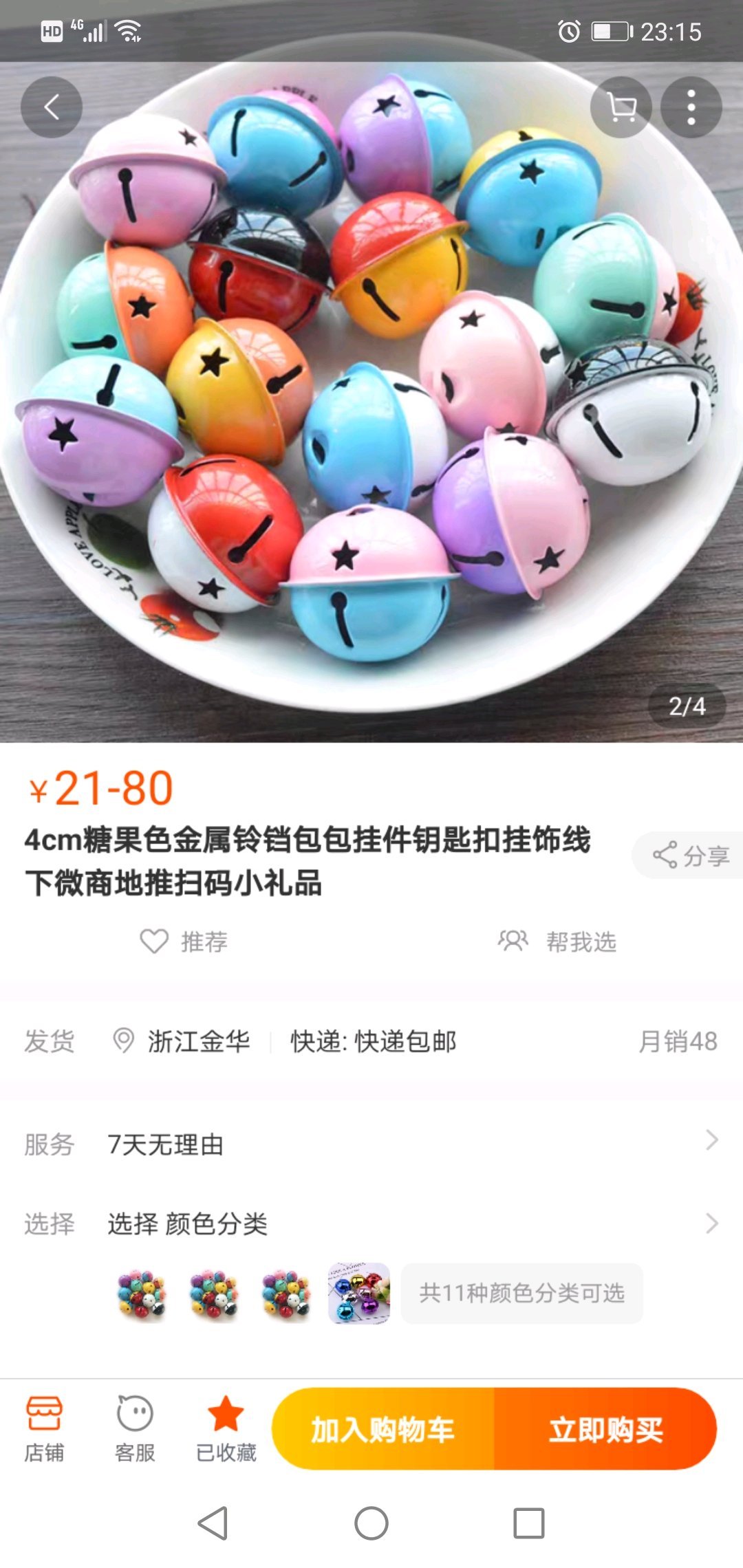This screenshot has height=1568, width=743.
Task: Share this product via 分享
Action: click(691, 855)
